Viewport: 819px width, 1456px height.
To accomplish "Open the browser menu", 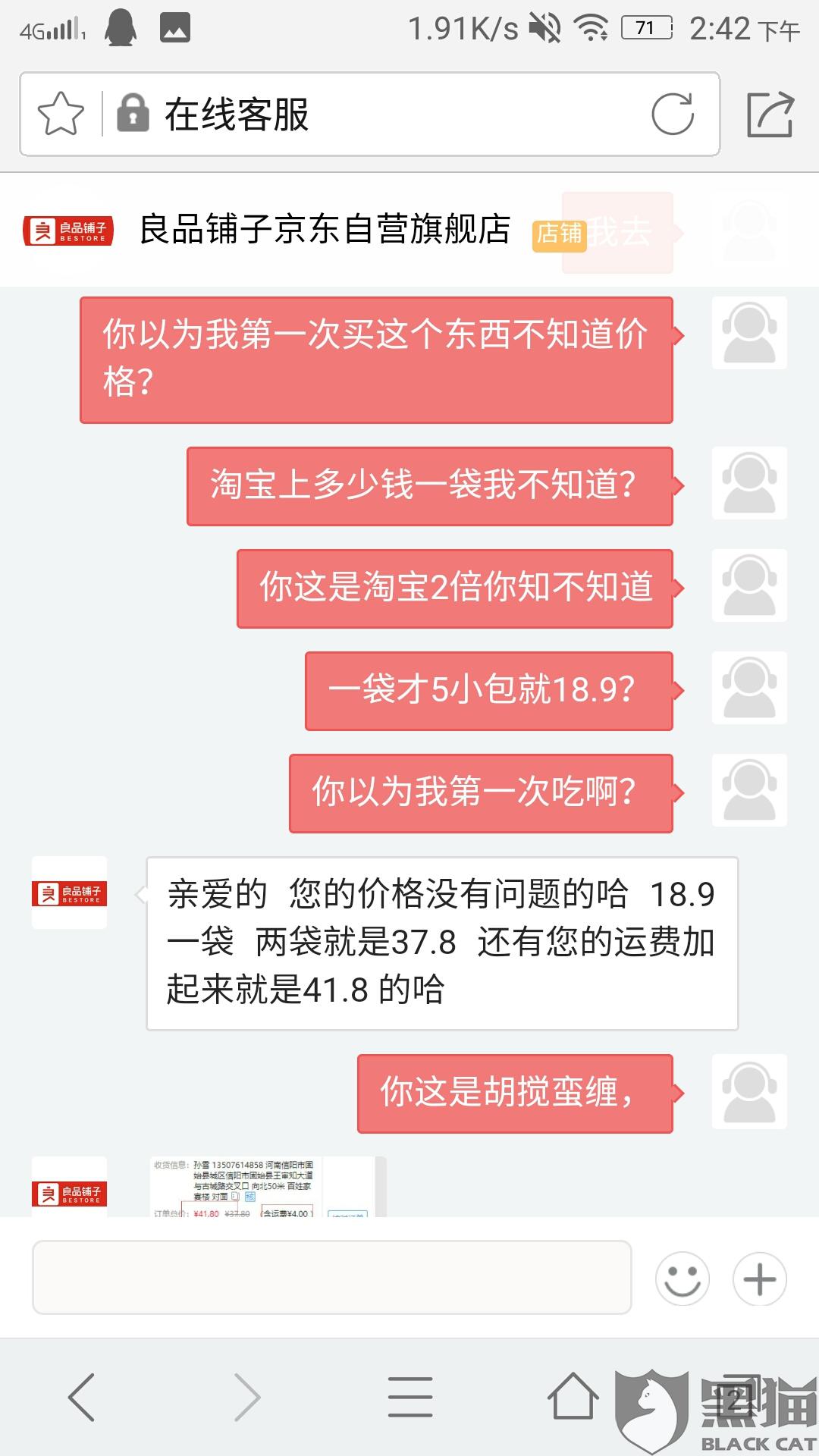I will 410,1397.
